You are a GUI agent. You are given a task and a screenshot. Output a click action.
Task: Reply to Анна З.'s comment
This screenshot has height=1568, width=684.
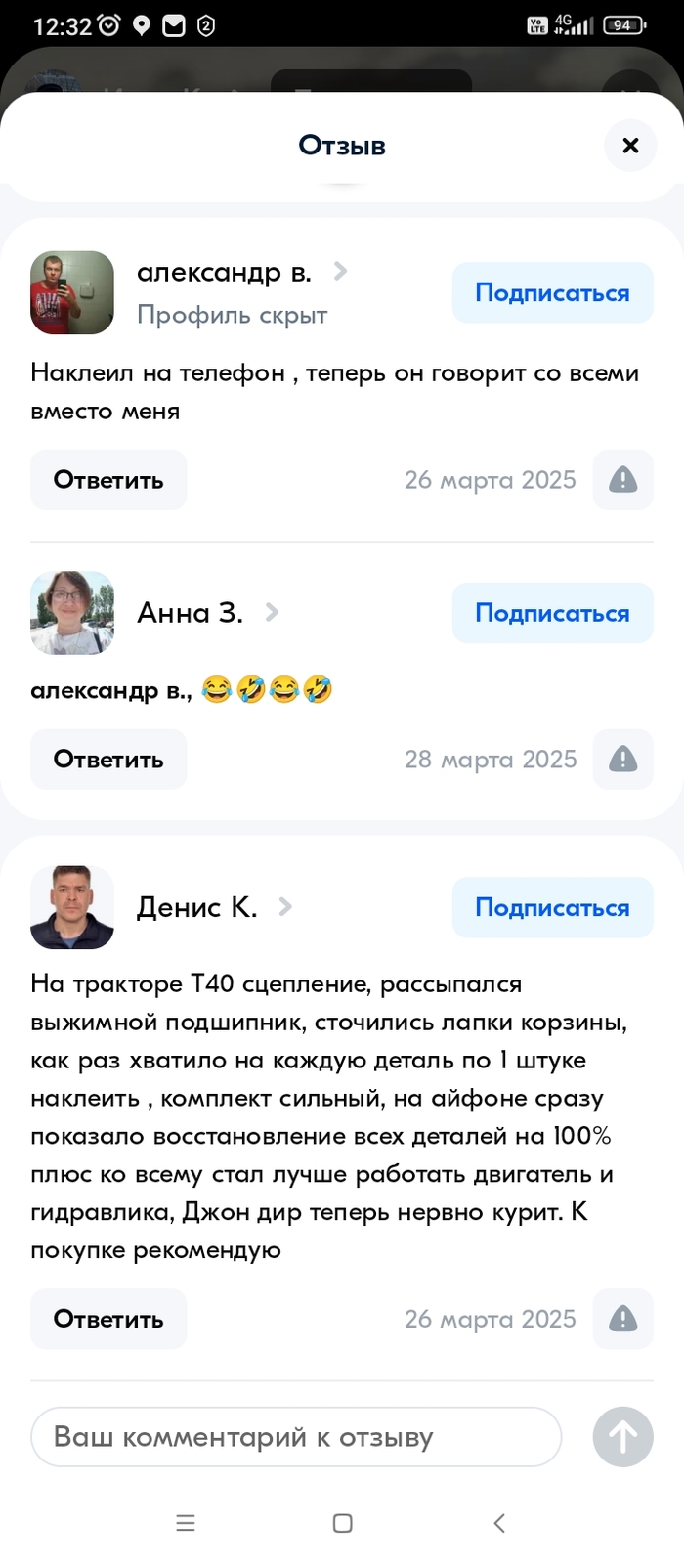(x=108, y=760)
